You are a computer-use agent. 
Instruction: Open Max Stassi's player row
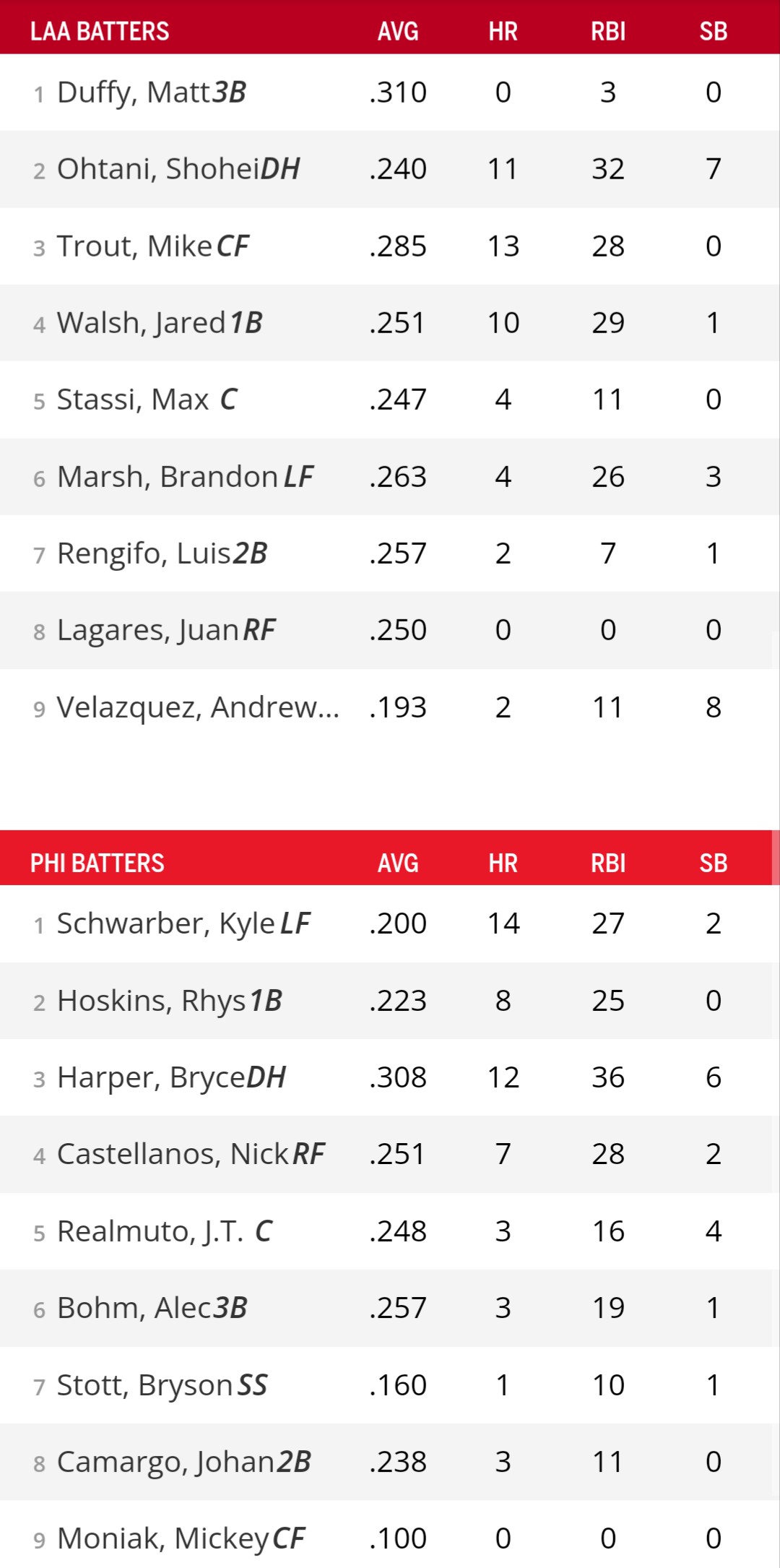coord(133,400)
